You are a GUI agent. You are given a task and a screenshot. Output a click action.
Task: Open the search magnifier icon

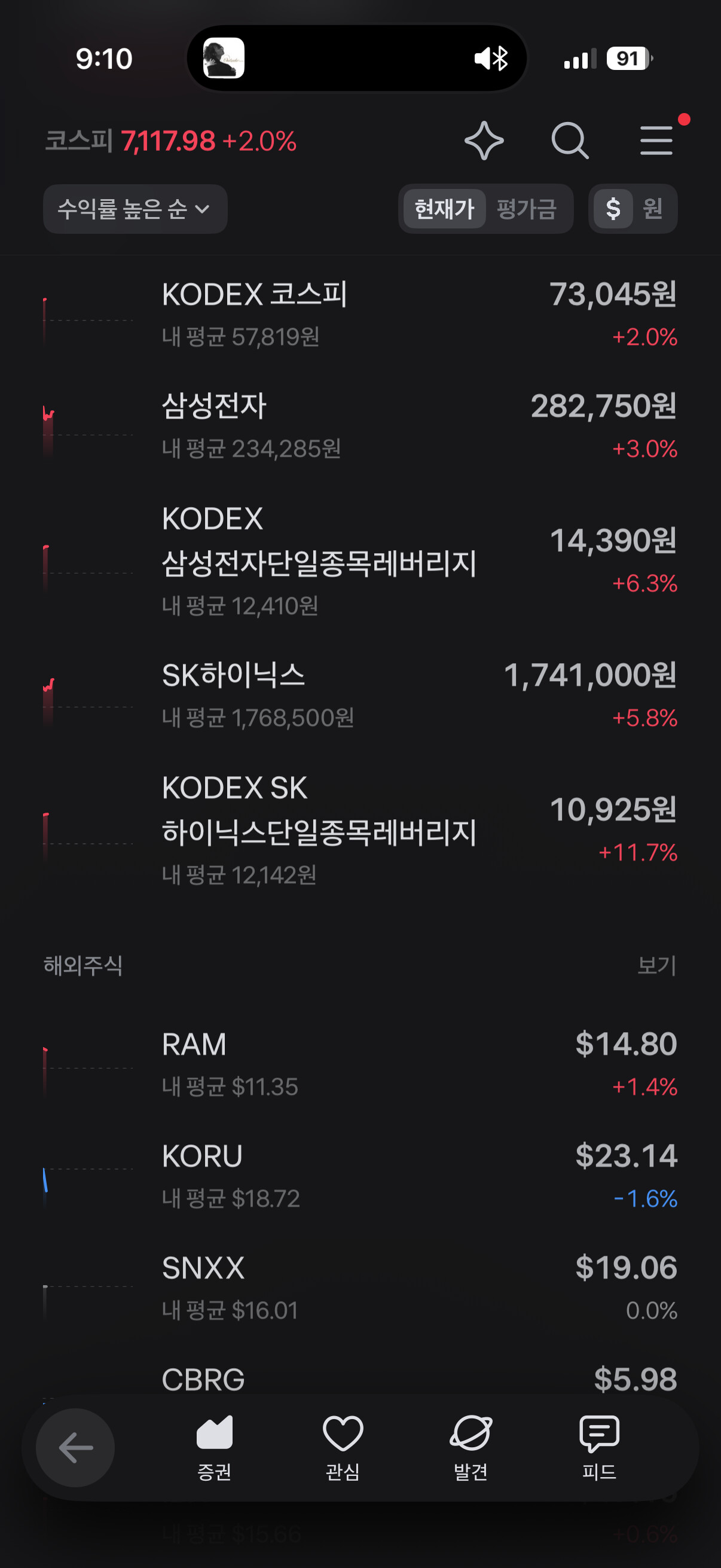(x=570, y=141)
